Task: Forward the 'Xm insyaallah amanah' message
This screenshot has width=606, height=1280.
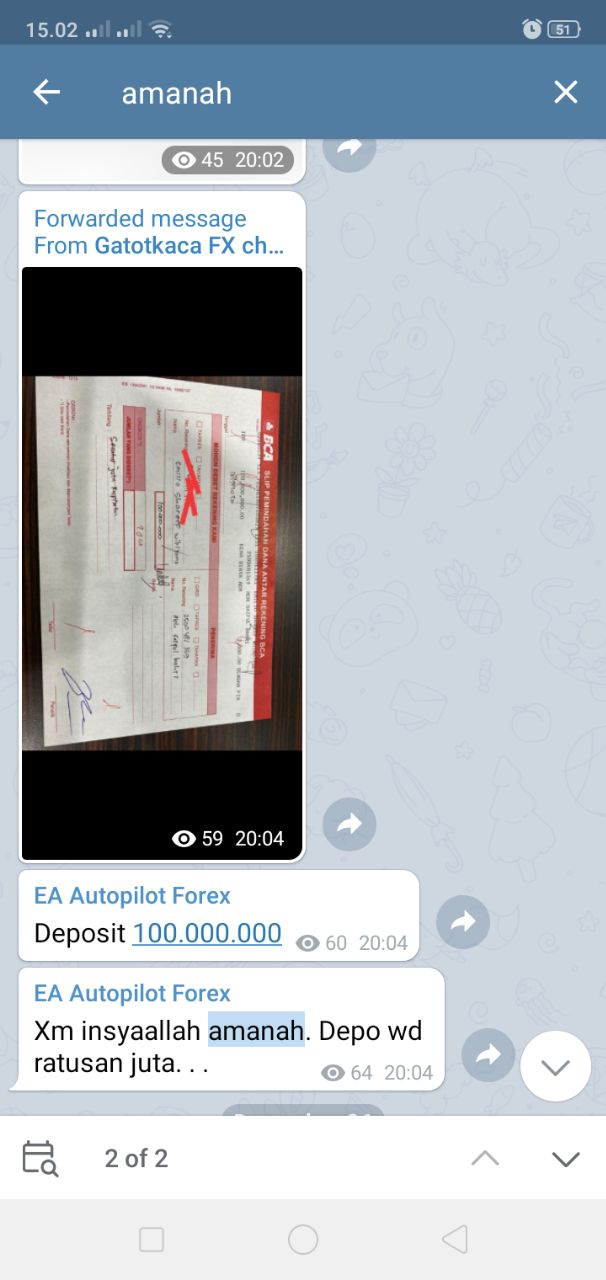Action: (488, 1054)
